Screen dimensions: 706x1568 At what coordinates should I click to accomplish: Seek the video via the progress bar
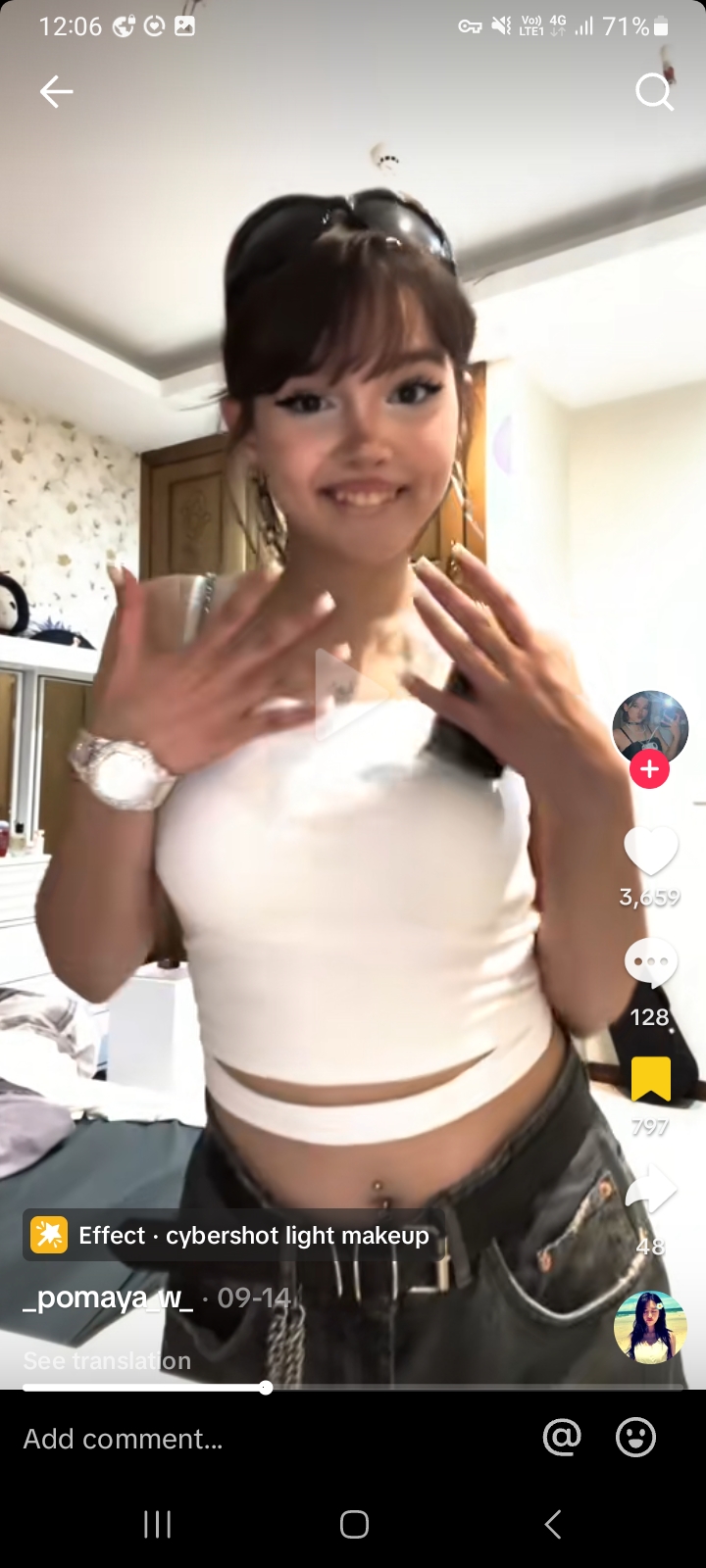(x=353, y=1388)
